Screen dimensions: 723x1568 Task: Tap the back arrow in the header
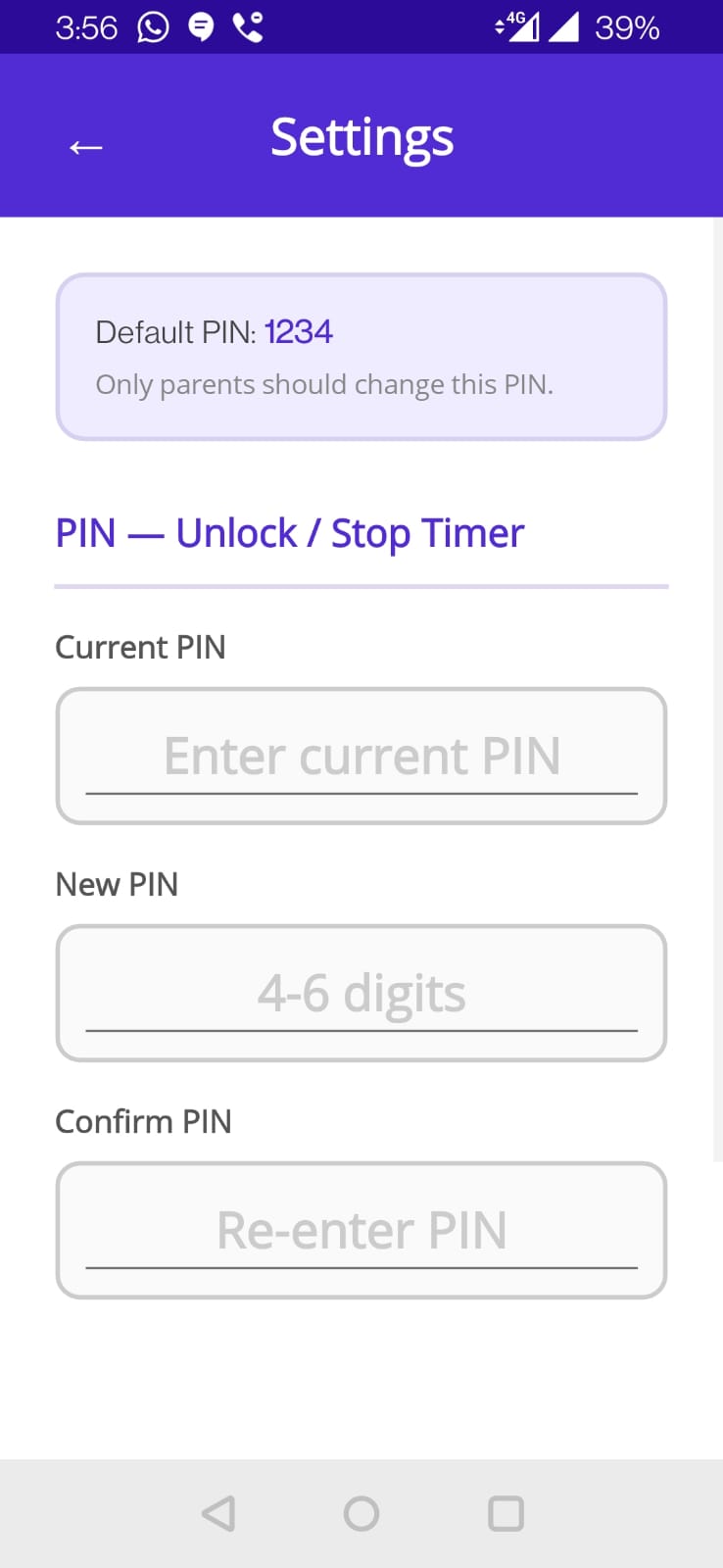(85, 145)
